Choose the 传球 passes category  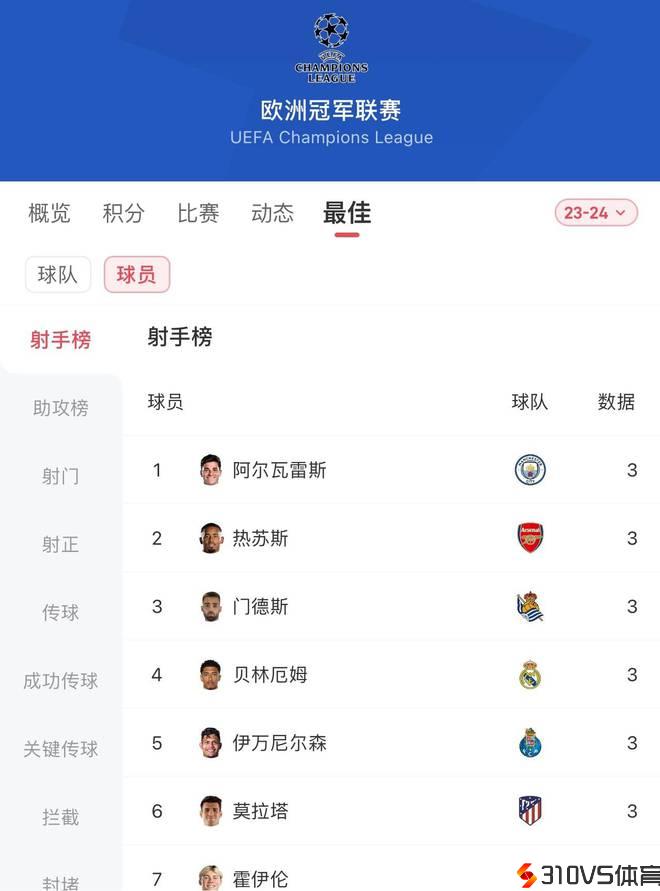(x=61, y=612)
